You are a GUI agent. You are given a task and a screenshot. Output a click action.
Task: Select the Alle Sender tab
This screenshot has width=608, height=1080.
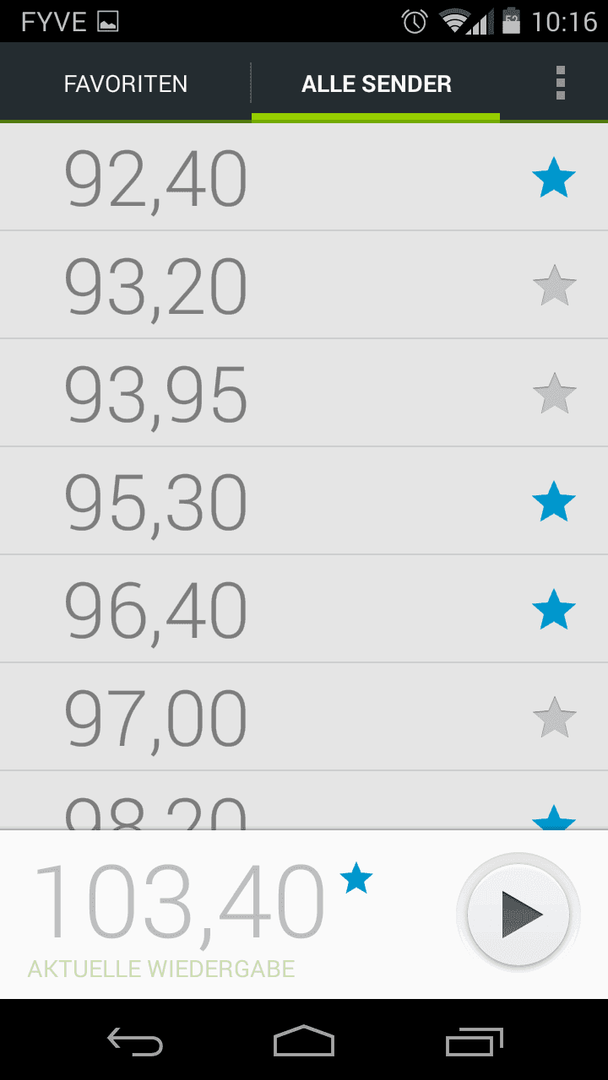coord(376,83)
